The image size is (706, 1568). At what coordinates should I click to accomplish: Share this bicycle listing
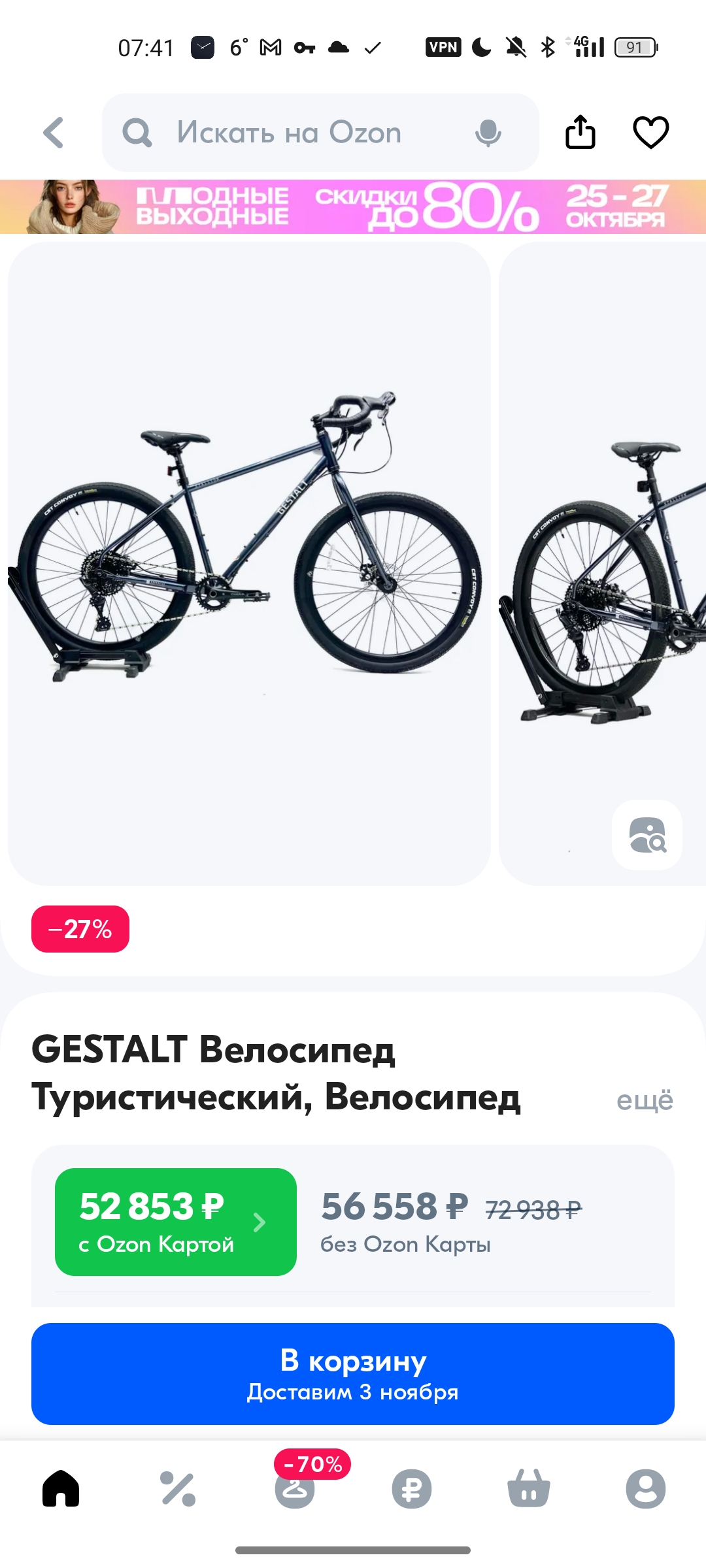[x=580, y=132]
